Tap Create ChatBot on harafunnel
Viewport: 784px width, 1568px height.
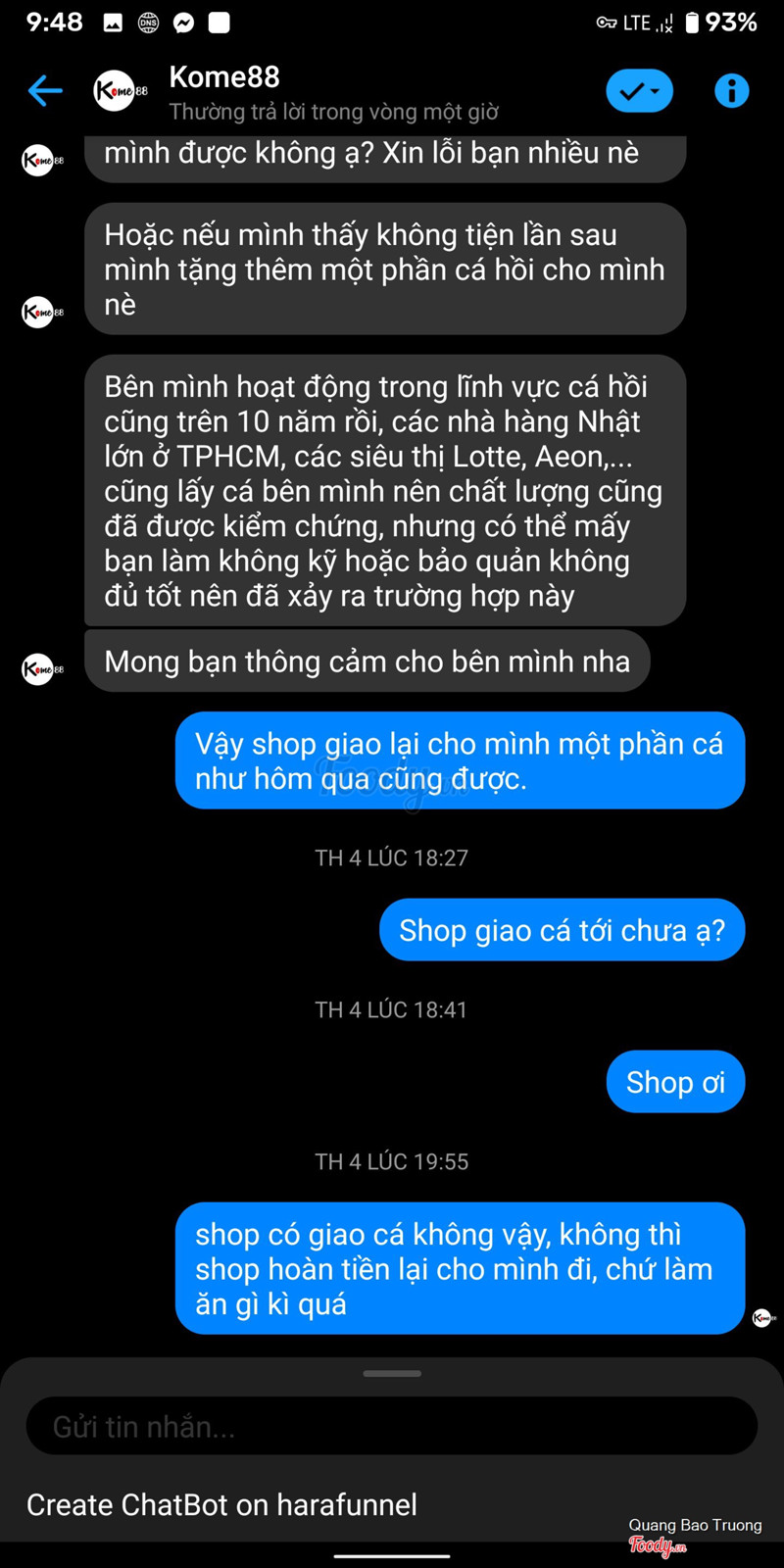pyautogui.click(x=222, y=1504)
